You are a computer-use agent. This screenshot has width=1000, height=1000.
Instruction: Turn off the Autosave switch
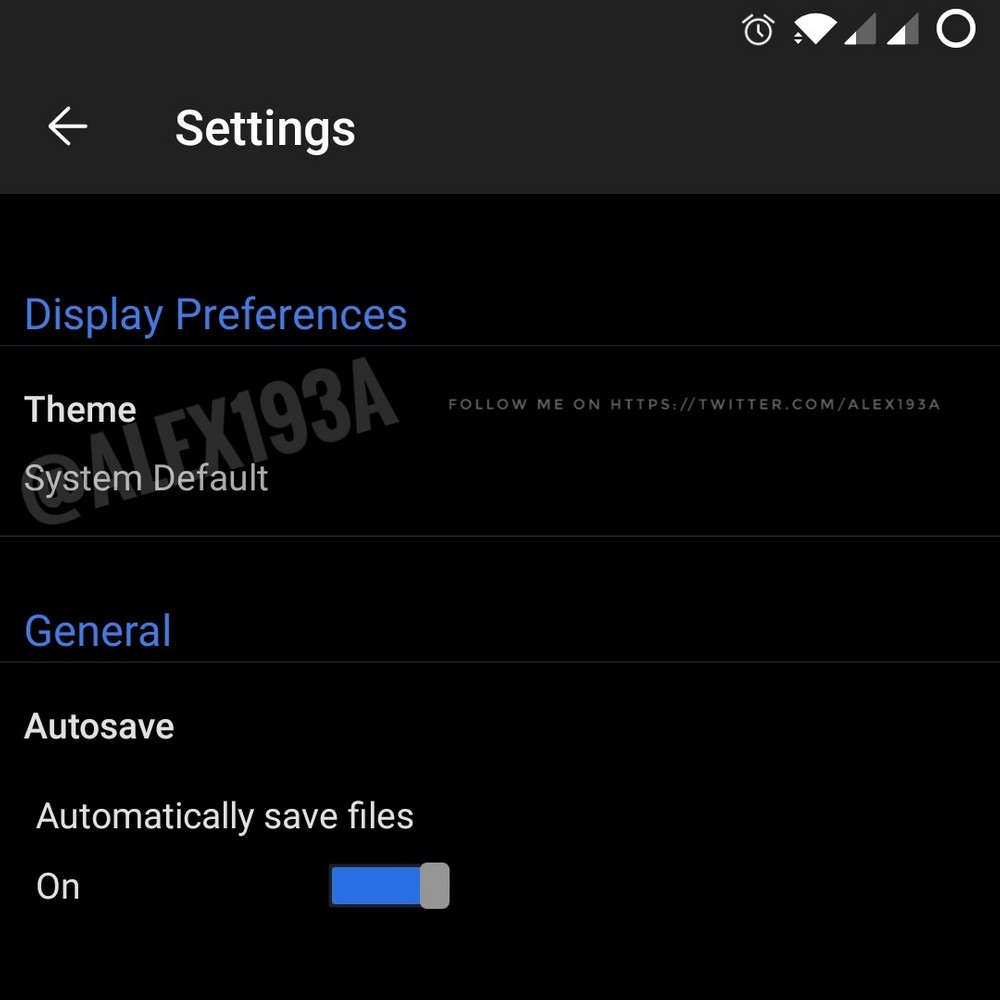pyautogui.click(x=390, y=885)
